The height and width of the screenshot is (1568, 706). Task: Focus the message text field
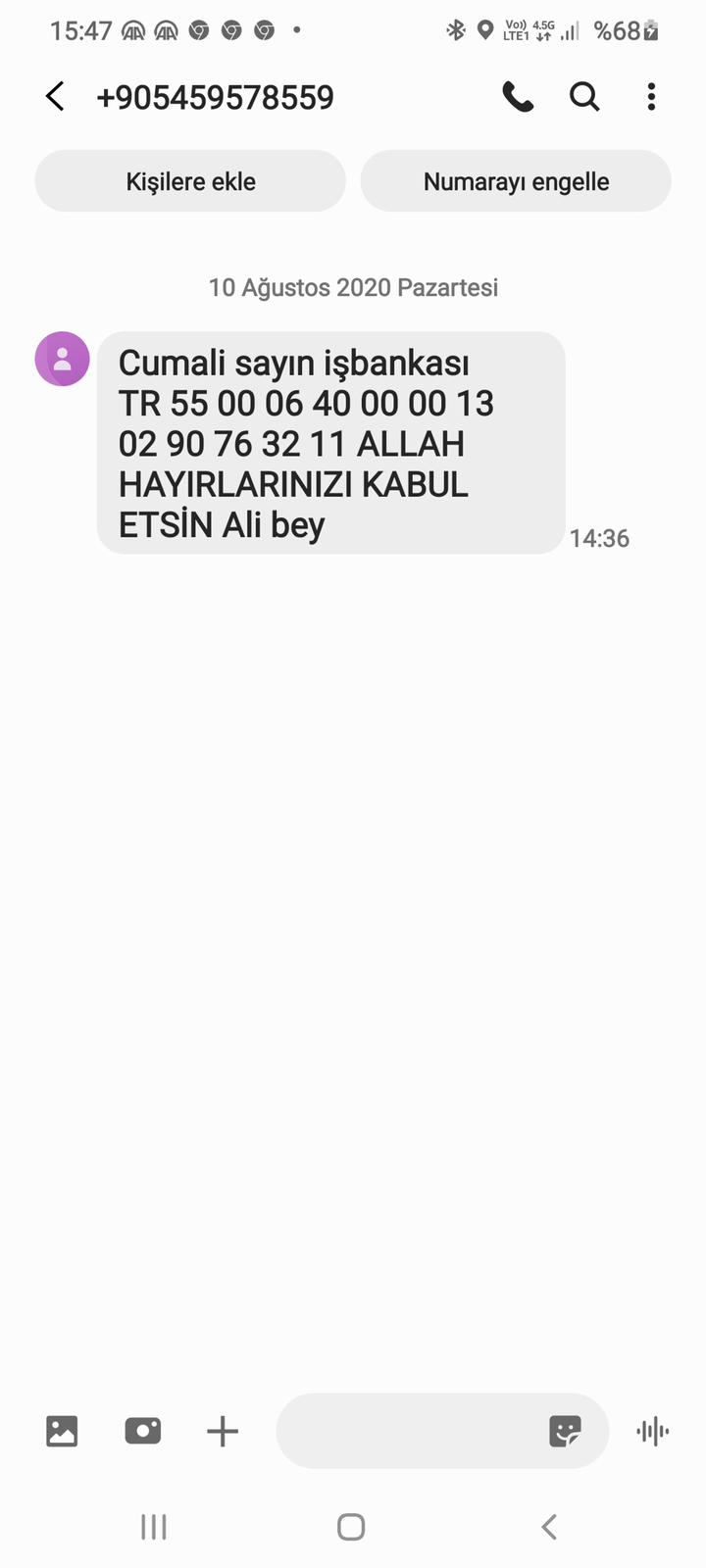tap(407, 1432)
